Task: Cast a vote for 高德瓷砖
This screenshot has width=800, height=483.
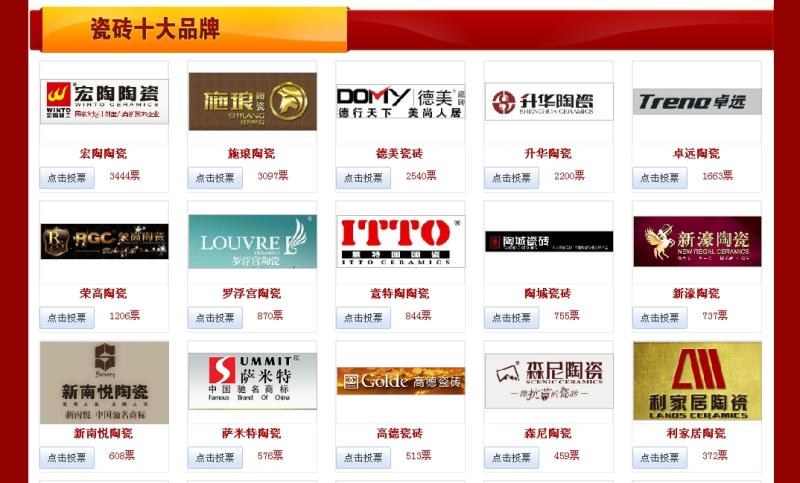Action: pos(363,458)
